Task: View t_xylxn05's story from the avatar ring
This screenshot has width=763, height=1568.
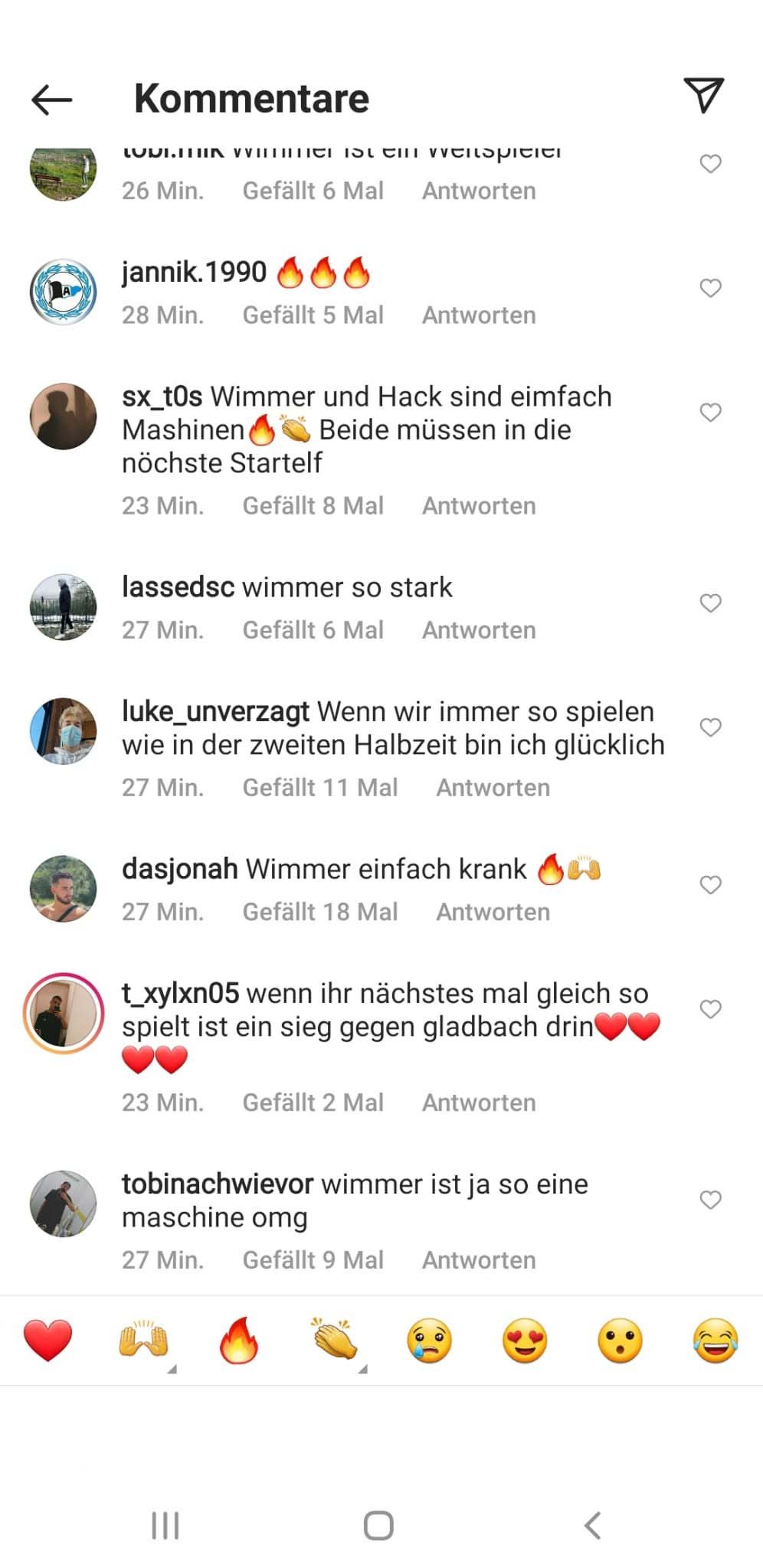Action: (64, 1013)
